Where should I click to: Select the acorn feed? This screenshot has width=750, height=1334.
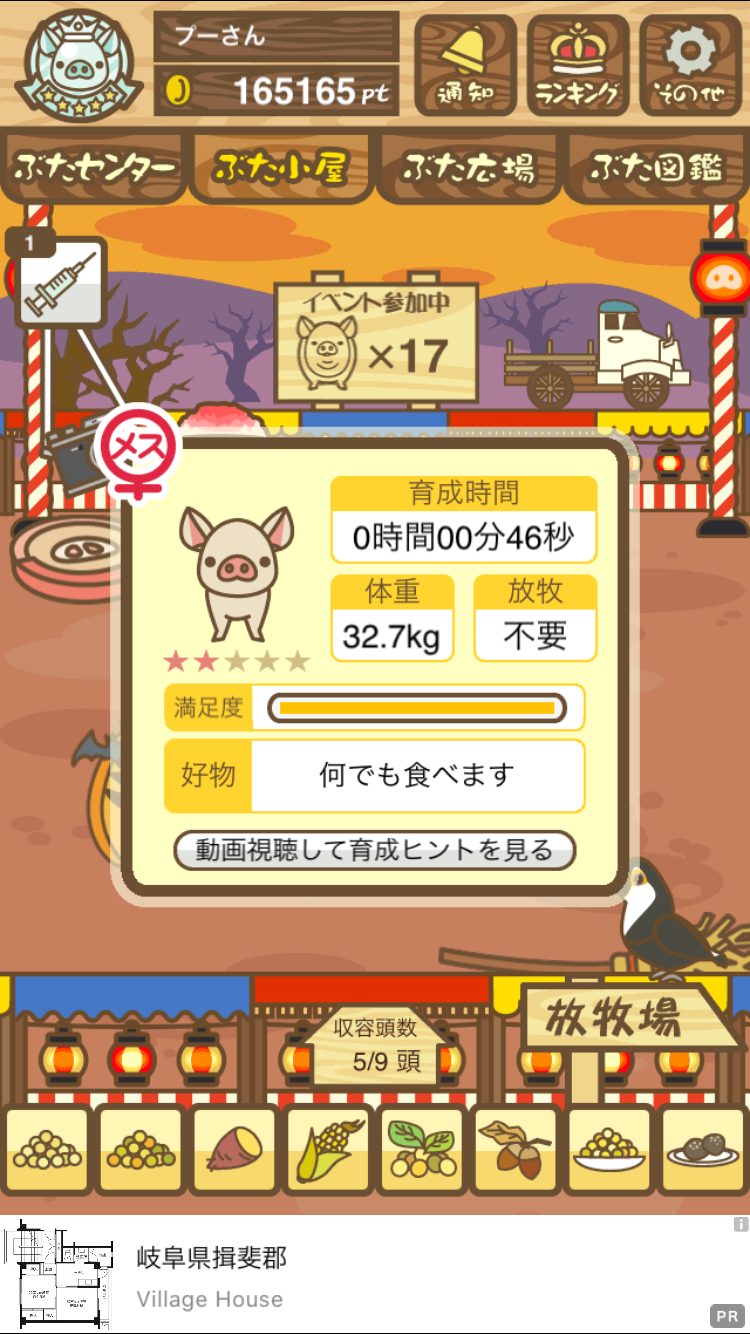pos(516,1150)
